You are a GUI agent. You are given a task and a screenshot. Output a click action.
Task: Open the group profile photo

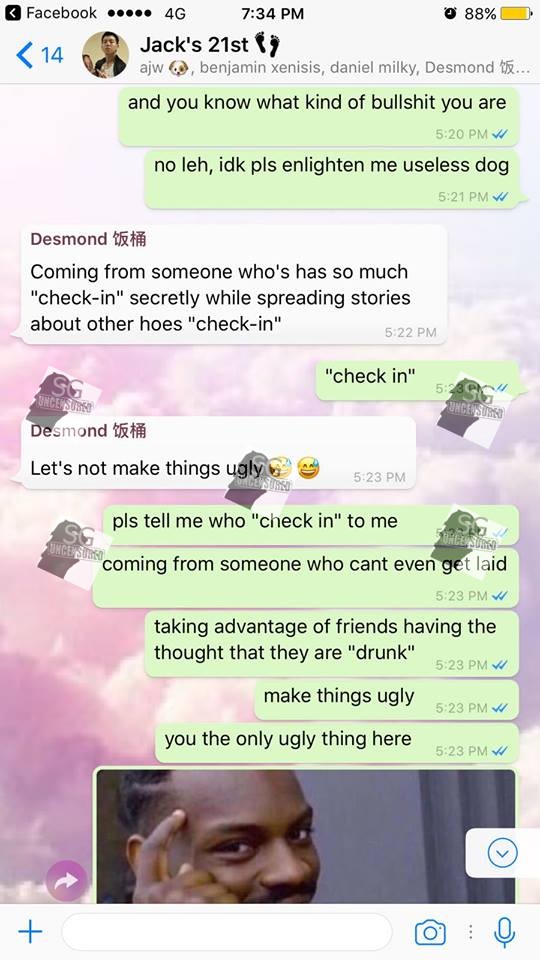(105, 55)
